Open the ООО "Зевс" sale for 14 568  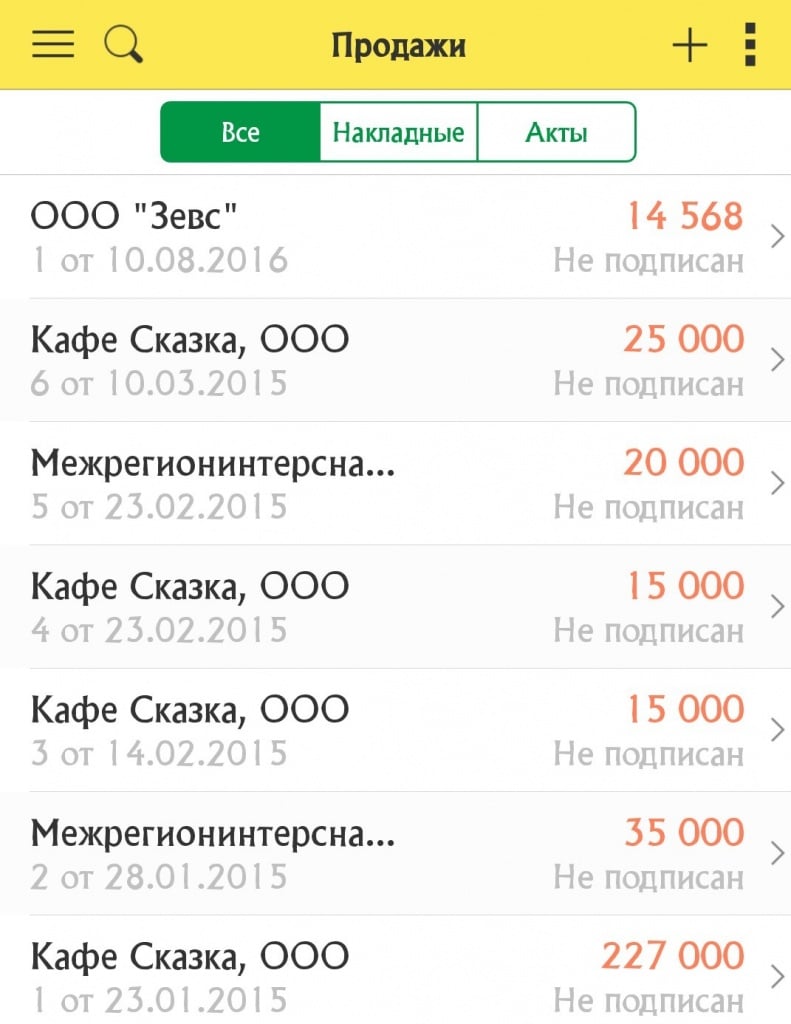(395, 237)
